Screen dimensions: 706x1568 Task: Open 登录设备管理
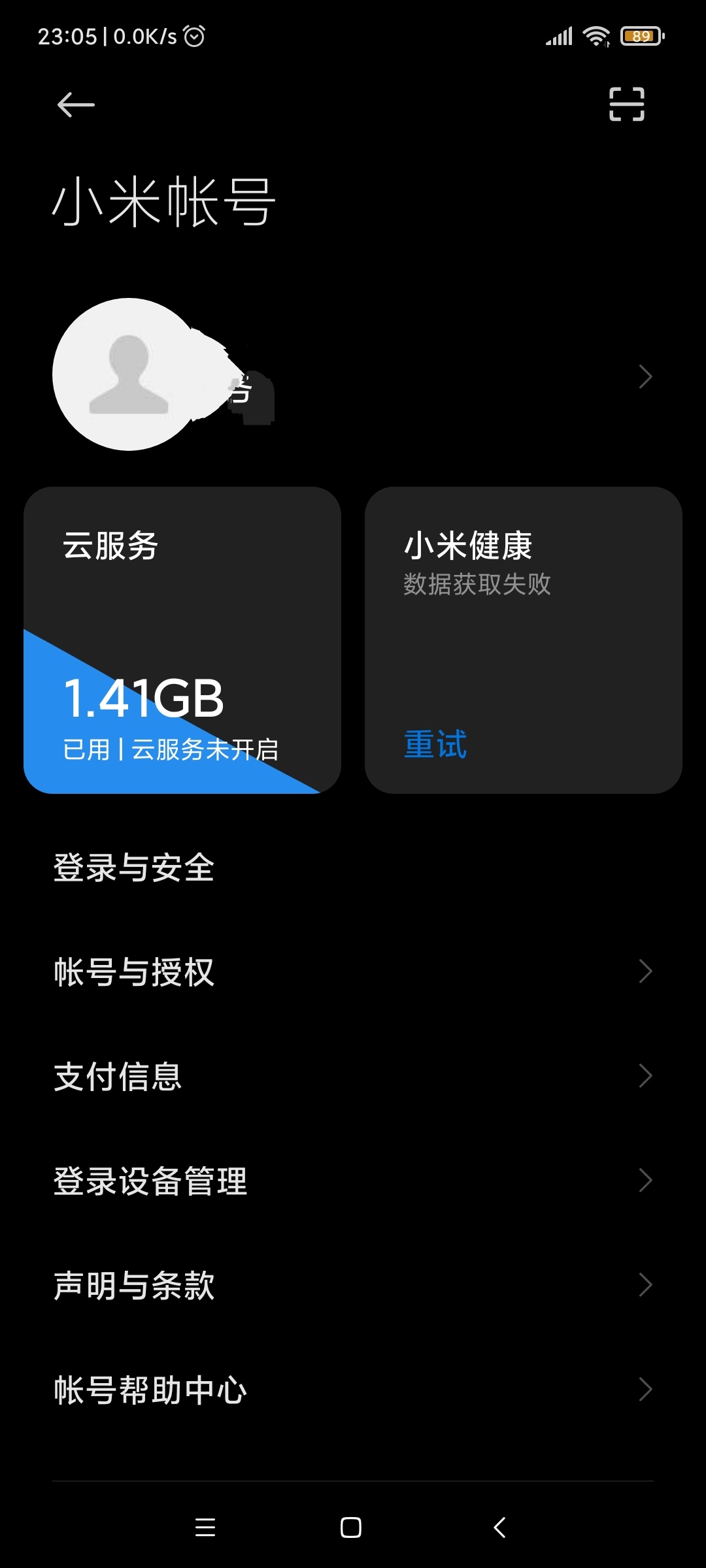point(353,1181)
